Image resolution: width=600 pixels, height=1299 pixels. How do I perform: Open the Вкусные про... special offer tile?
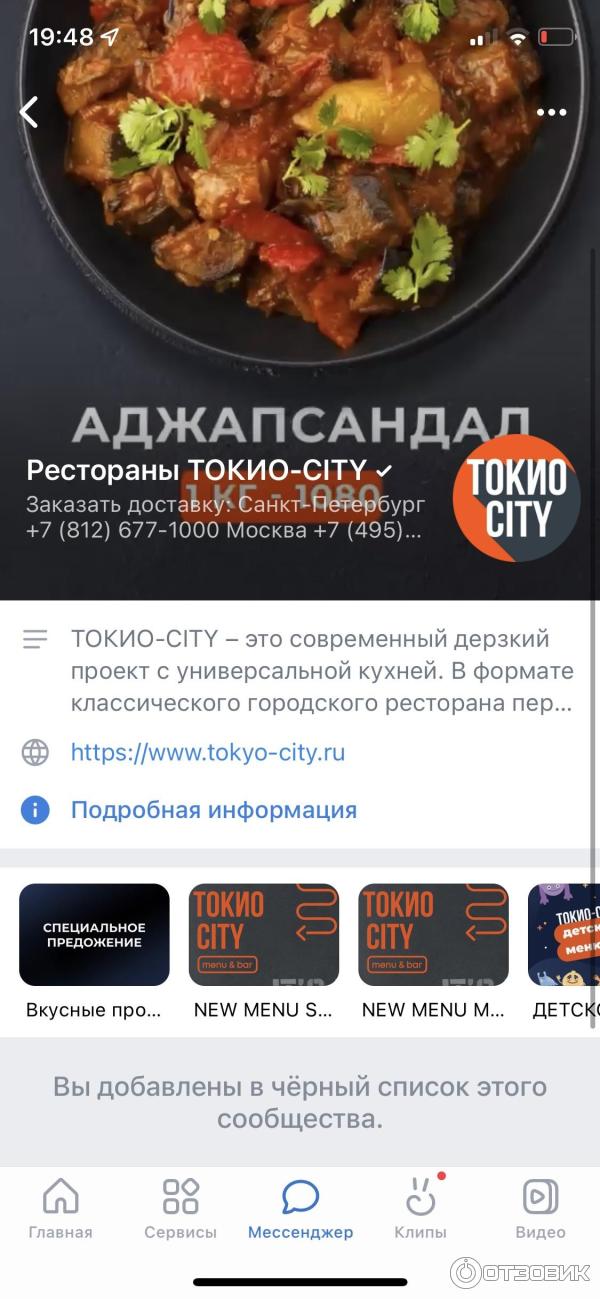94,934
